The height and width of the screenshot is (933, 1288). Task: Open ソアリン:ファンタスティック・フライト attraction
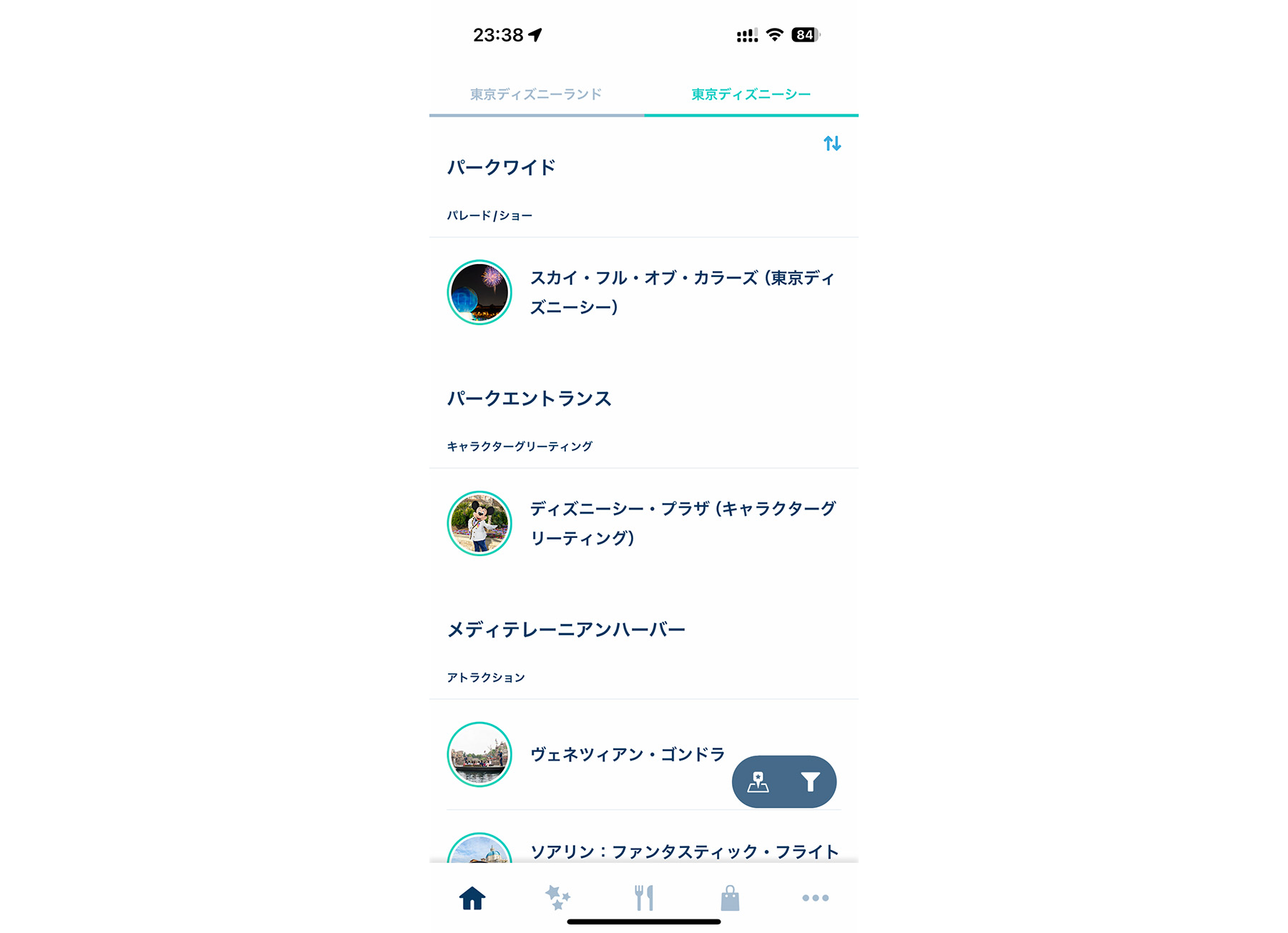click(x=683, y=851)
